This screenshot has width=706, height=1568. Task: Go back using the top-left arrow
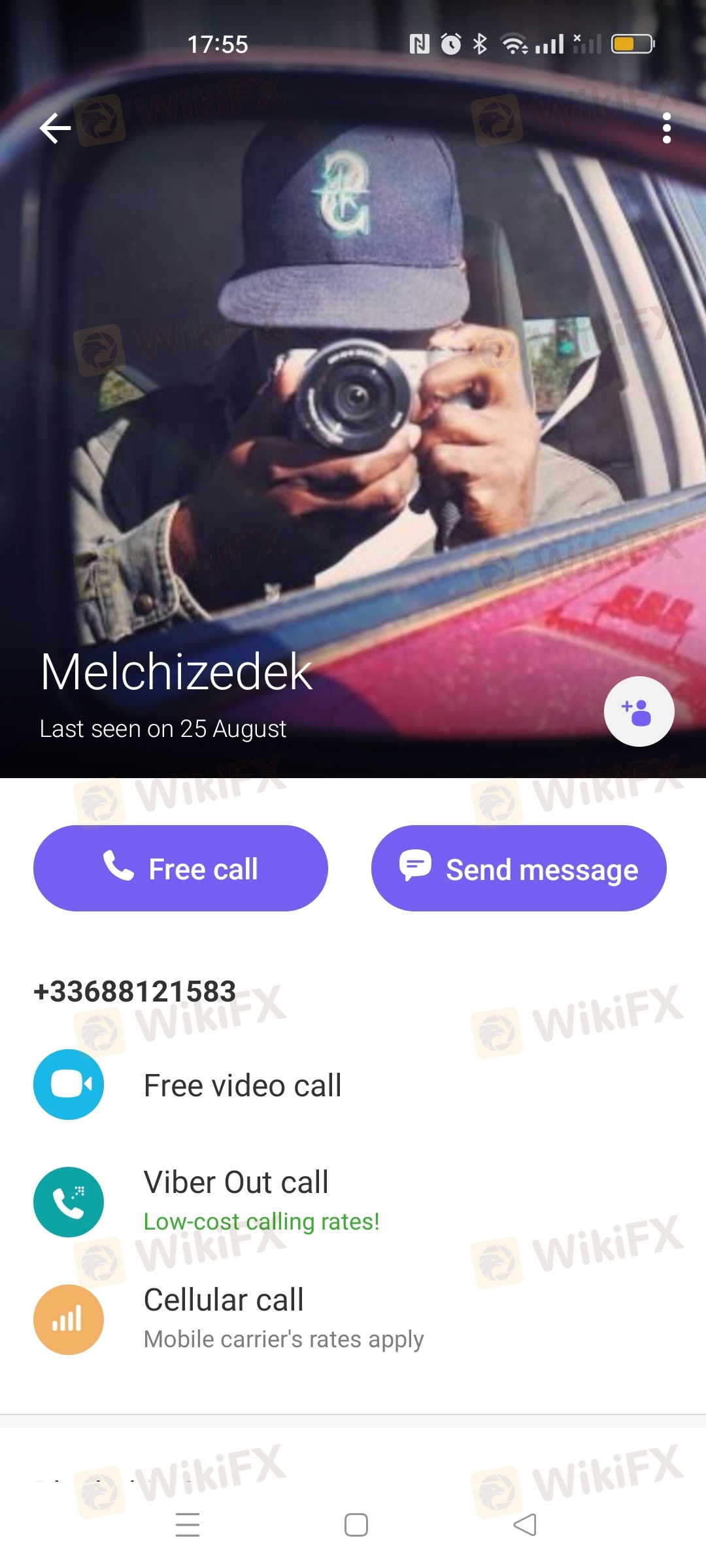click(56, 128)
